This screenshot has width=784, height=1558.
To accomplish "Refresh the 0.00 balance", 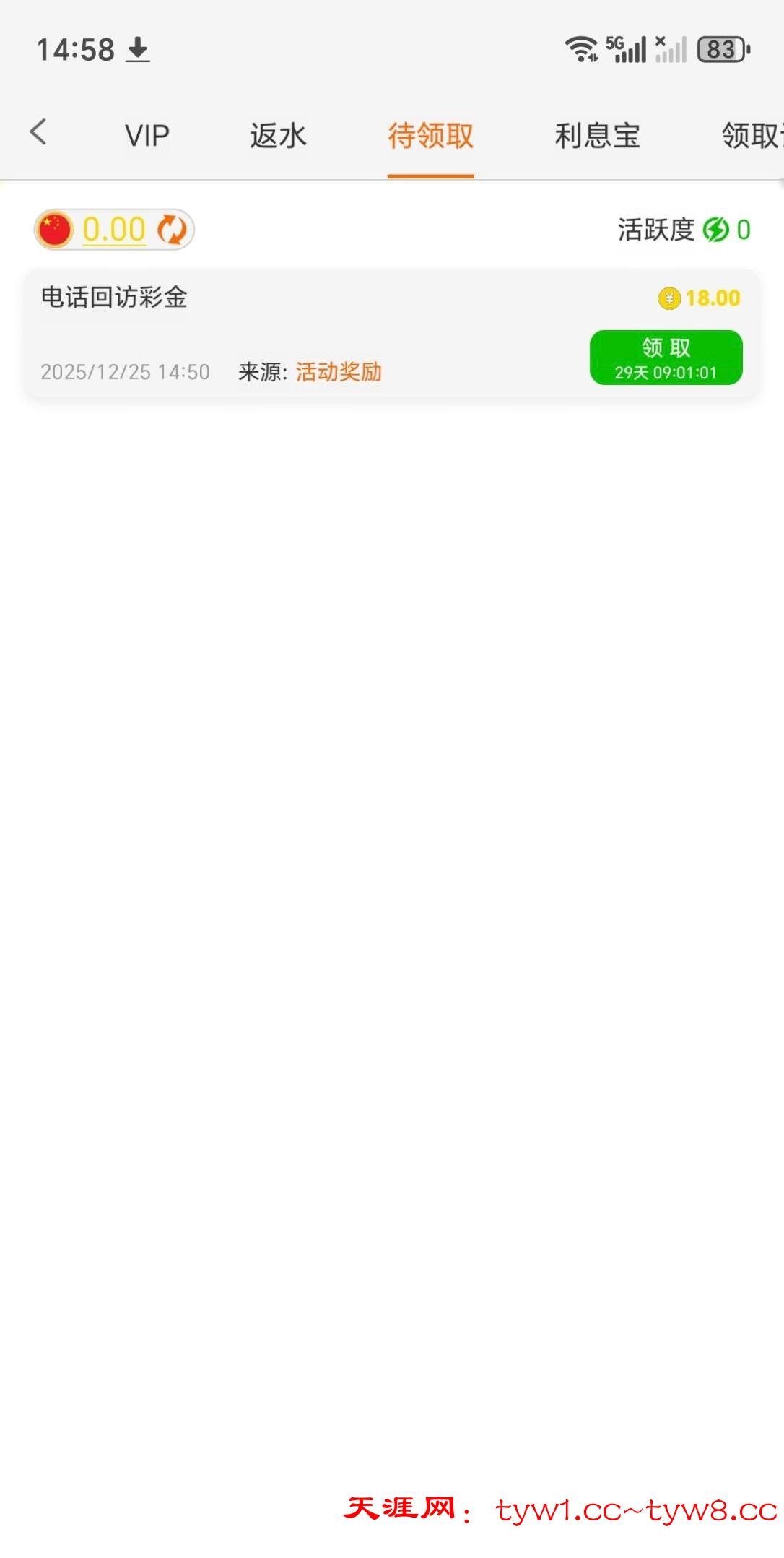I will point(172,230).
